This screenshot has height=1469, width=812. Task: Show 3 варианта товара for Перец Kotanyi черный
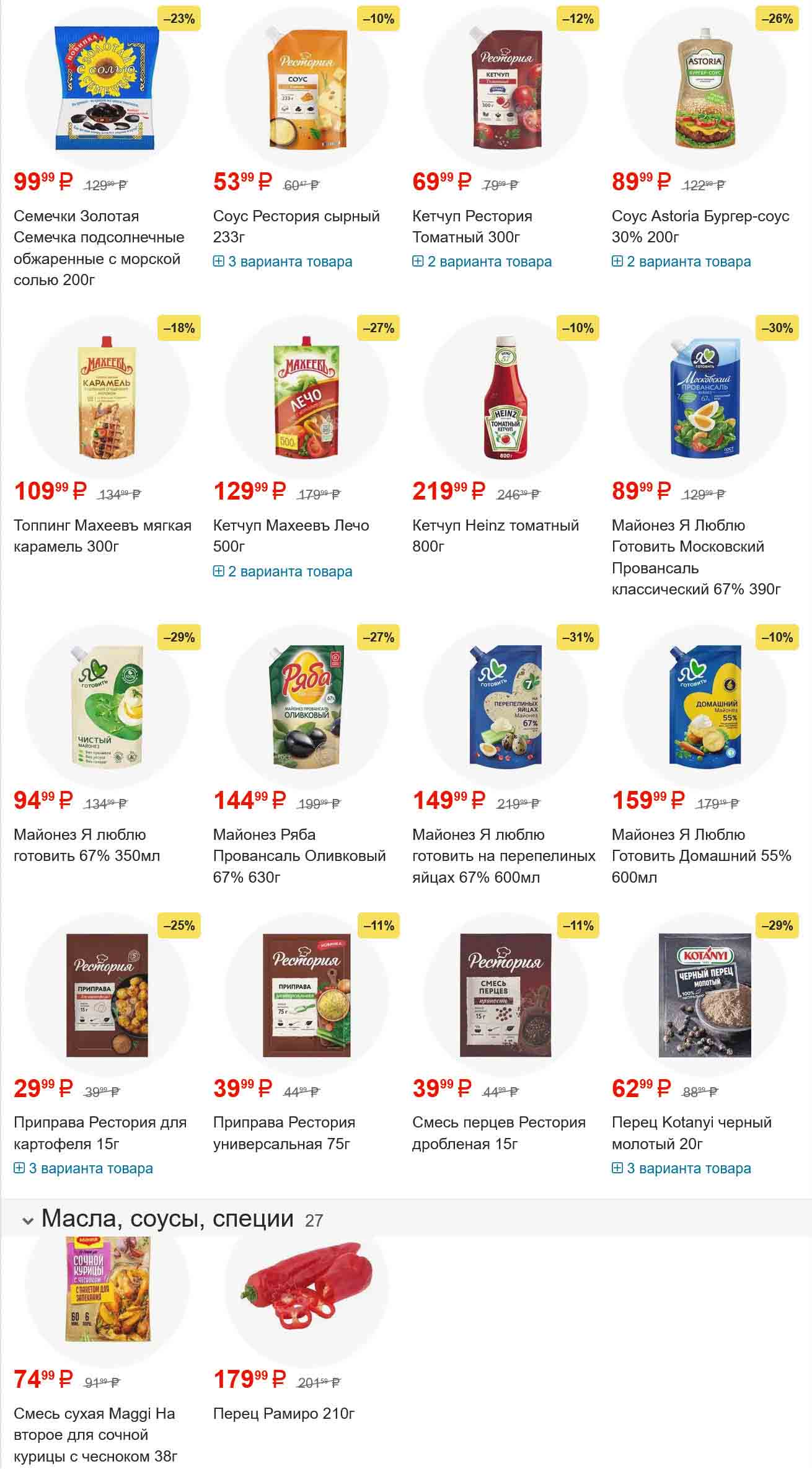pyautogui.click(x=681, y=1168)
